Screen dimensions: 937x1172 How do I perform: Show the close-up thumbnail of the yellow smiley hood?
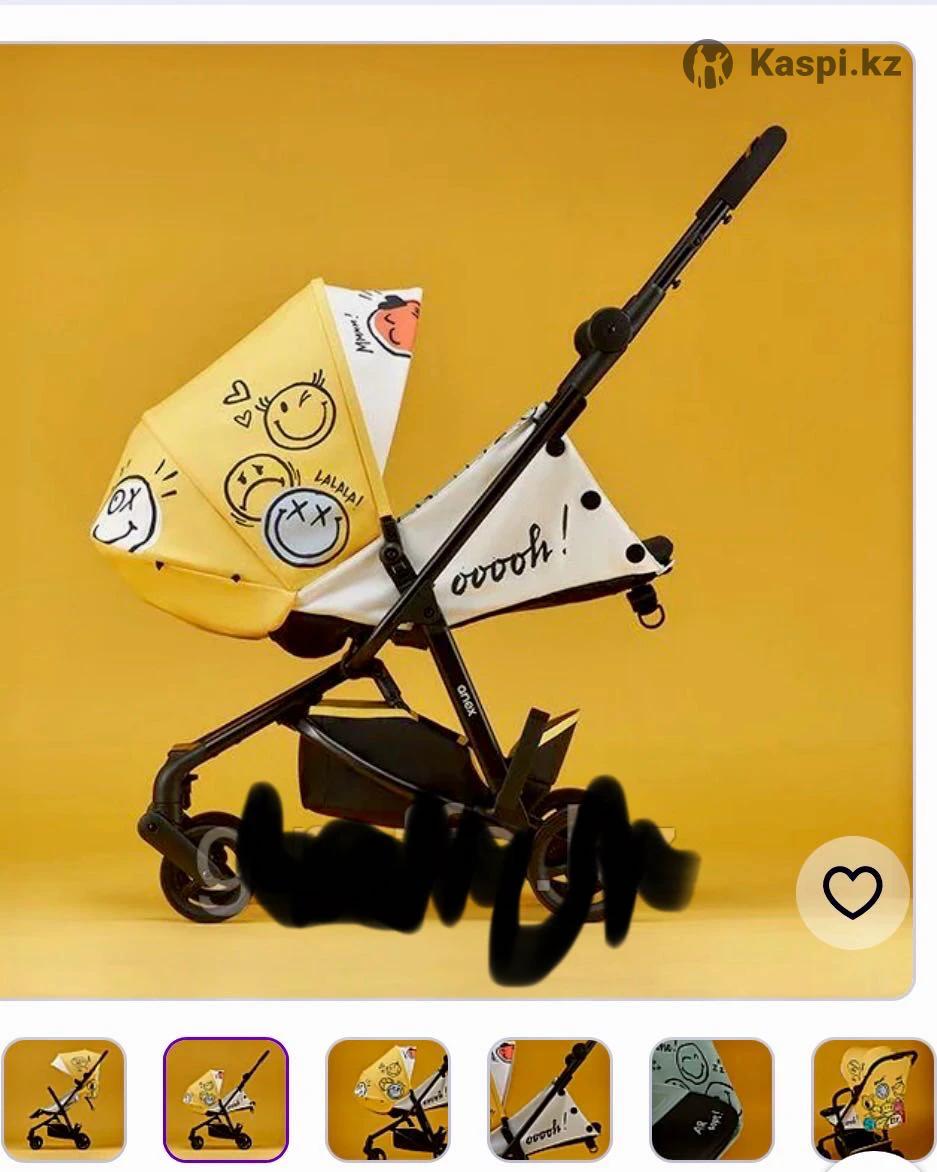pyautogui.click(x=388, y=1099)
